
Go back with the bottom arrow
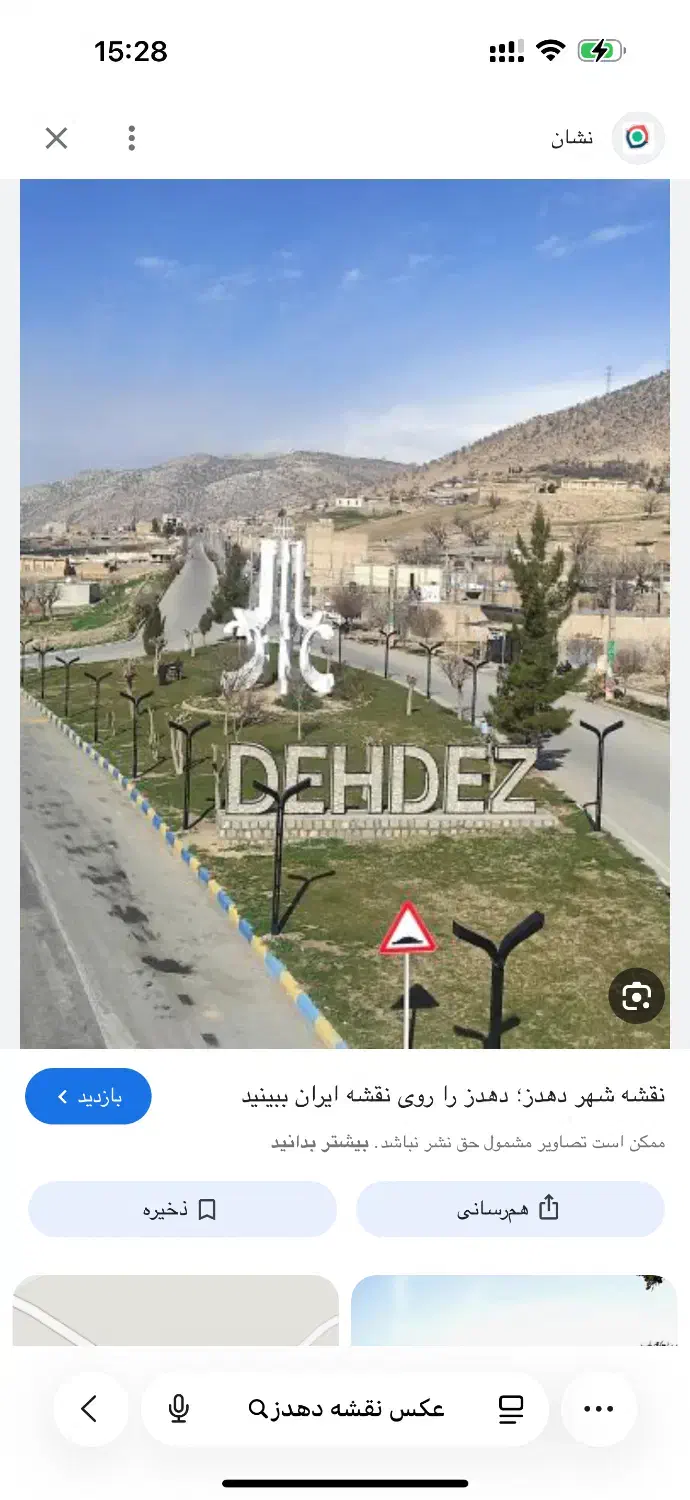90,1409
